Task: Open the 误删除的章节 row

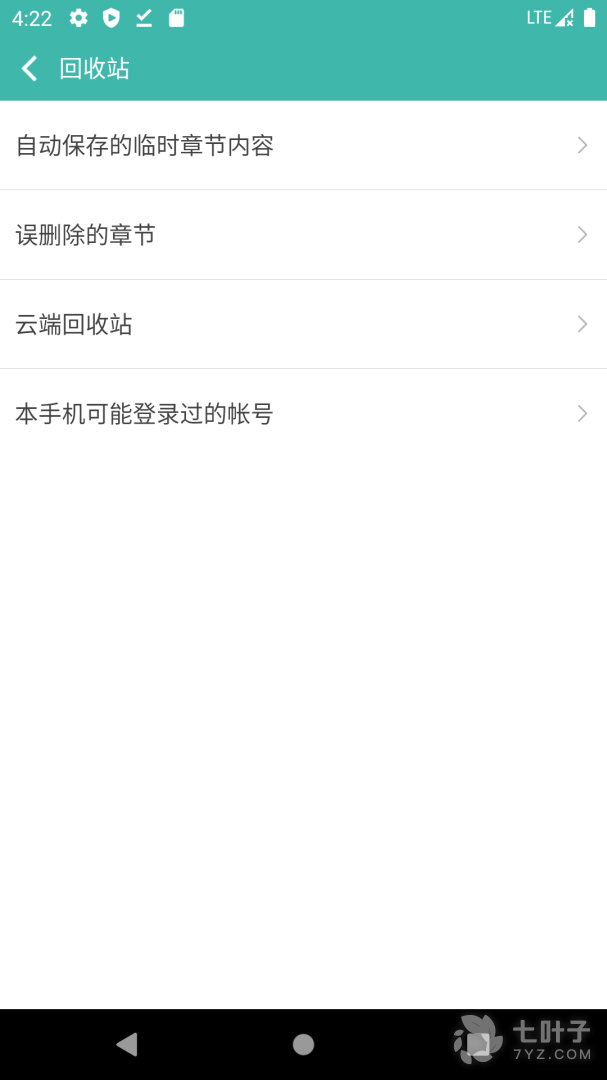Action: coord(303,235)
